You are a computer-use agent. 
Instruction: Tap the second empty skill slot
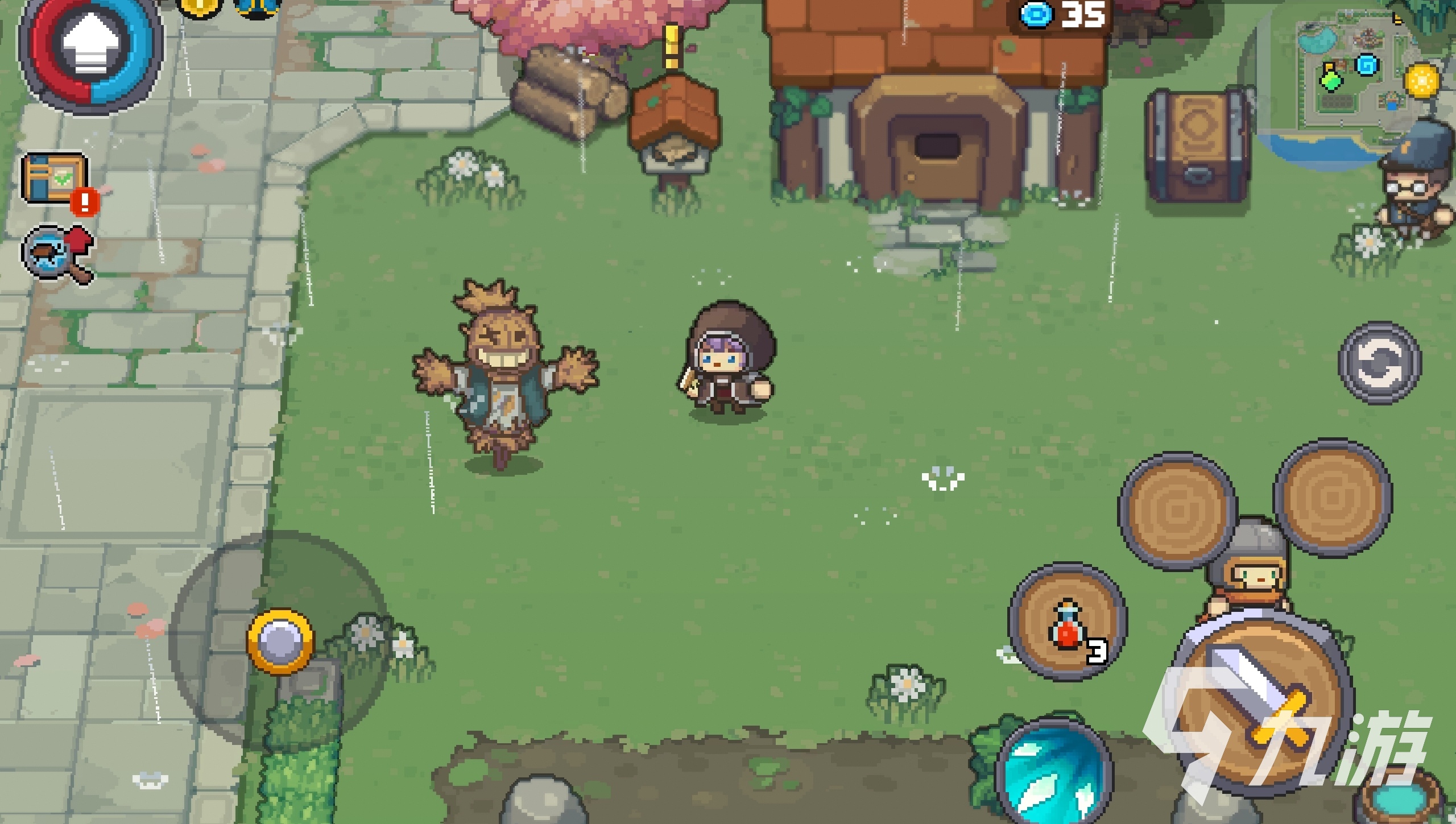coord(1332,497)
